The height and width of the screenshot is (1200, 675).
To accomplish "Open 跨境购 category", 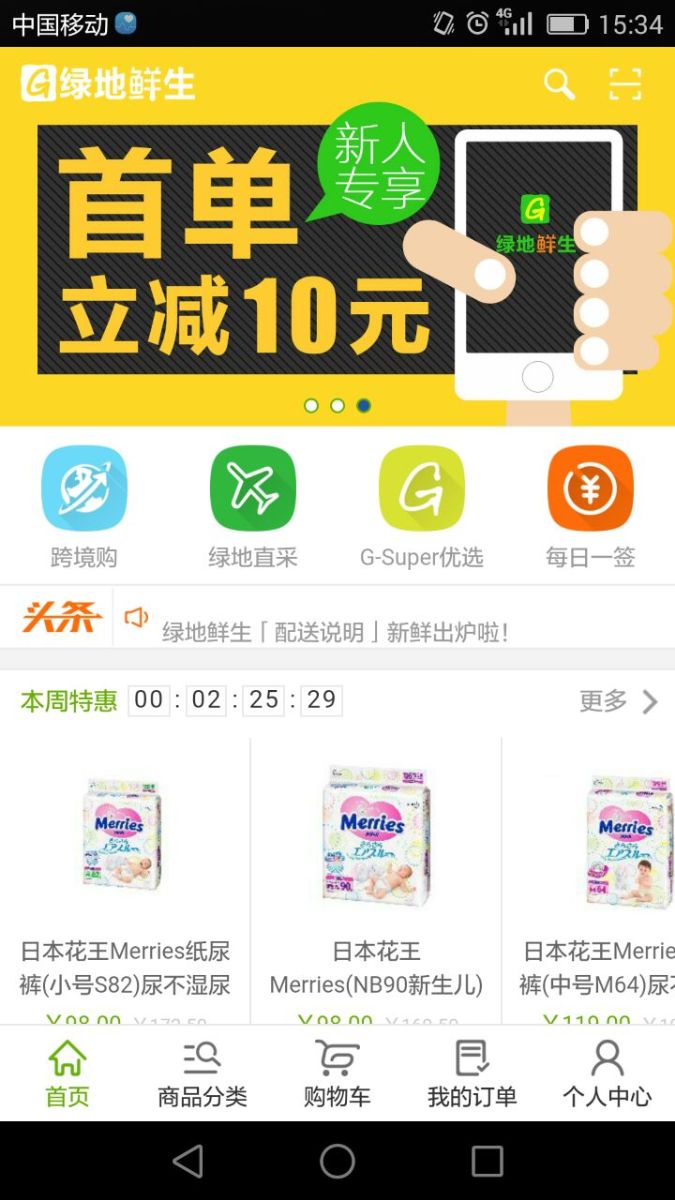I will tap(84, 505).
